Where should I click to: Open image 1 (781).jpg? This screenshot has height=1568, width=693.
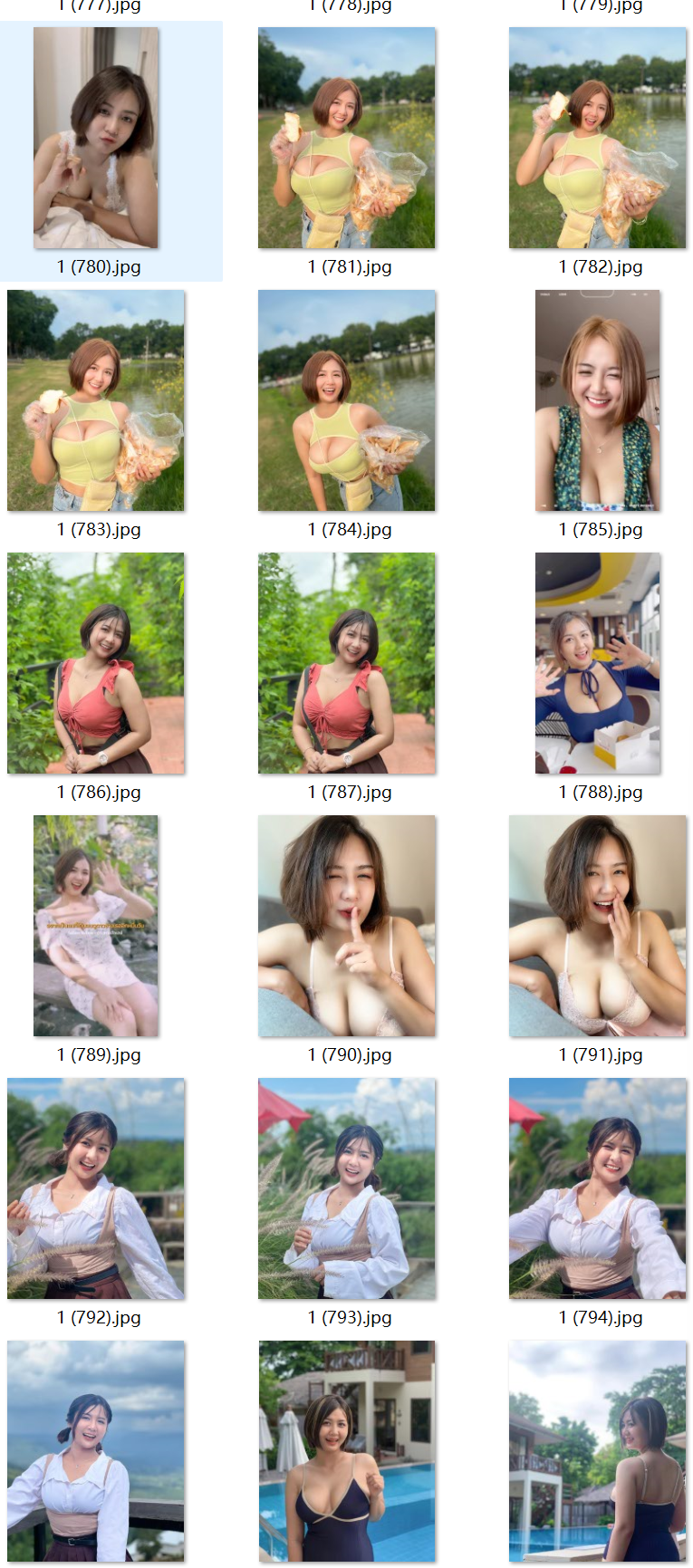point(346,138)
